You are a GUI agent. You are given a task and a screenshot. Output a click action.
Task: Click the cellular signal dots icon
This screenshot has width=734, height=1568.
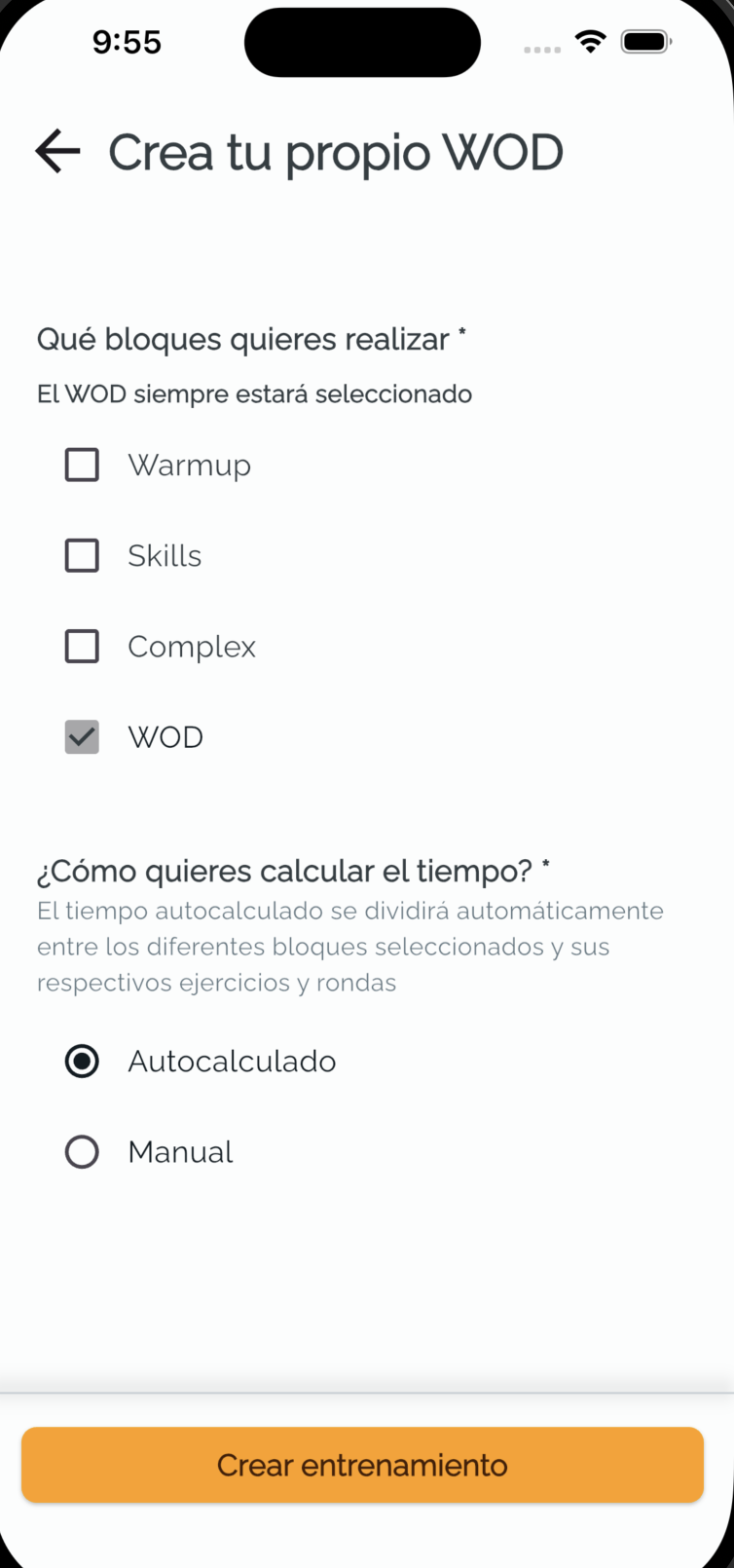(541, 49)
